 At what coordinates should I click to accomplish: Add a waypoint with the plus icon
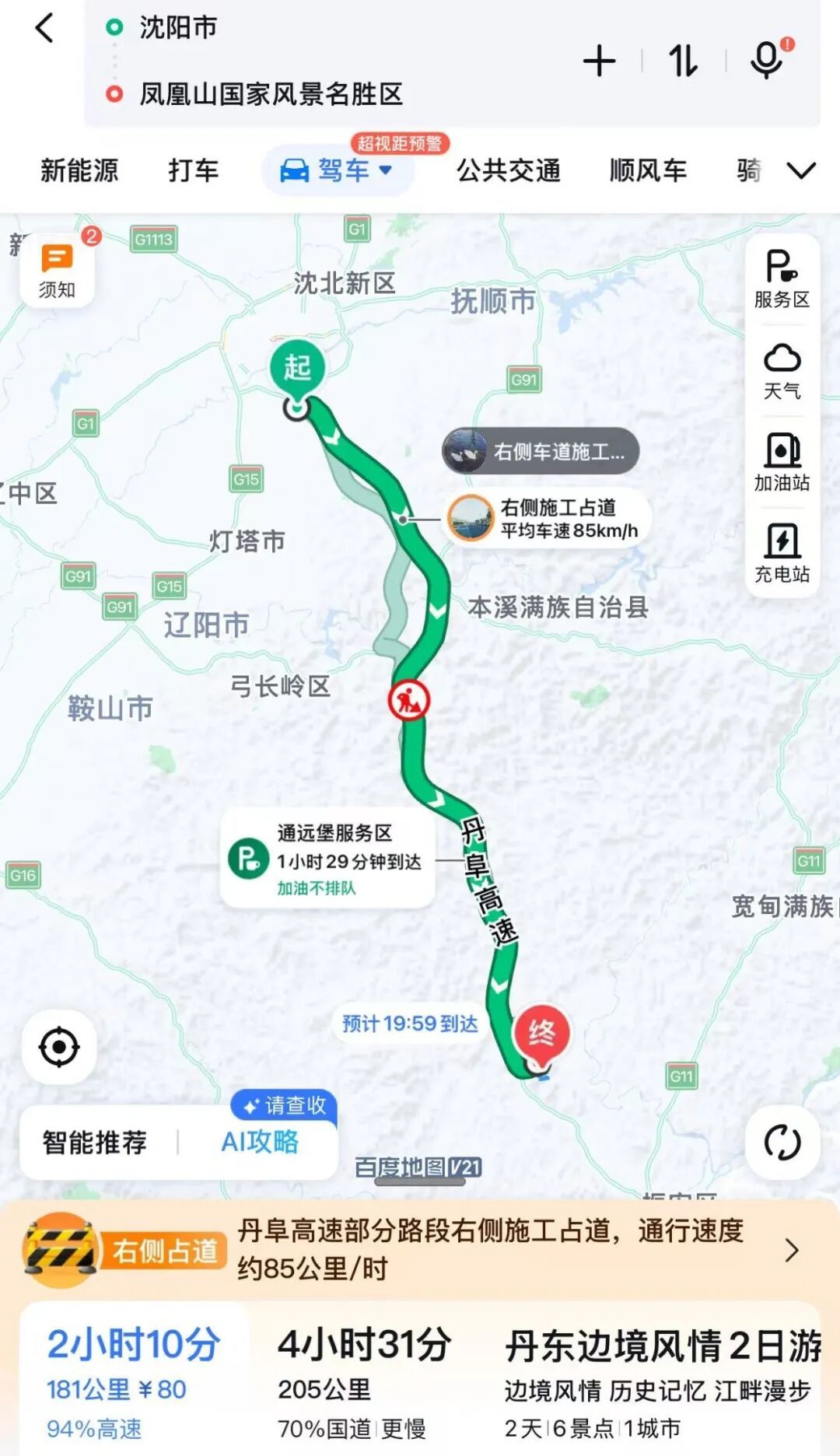point(599,61)
